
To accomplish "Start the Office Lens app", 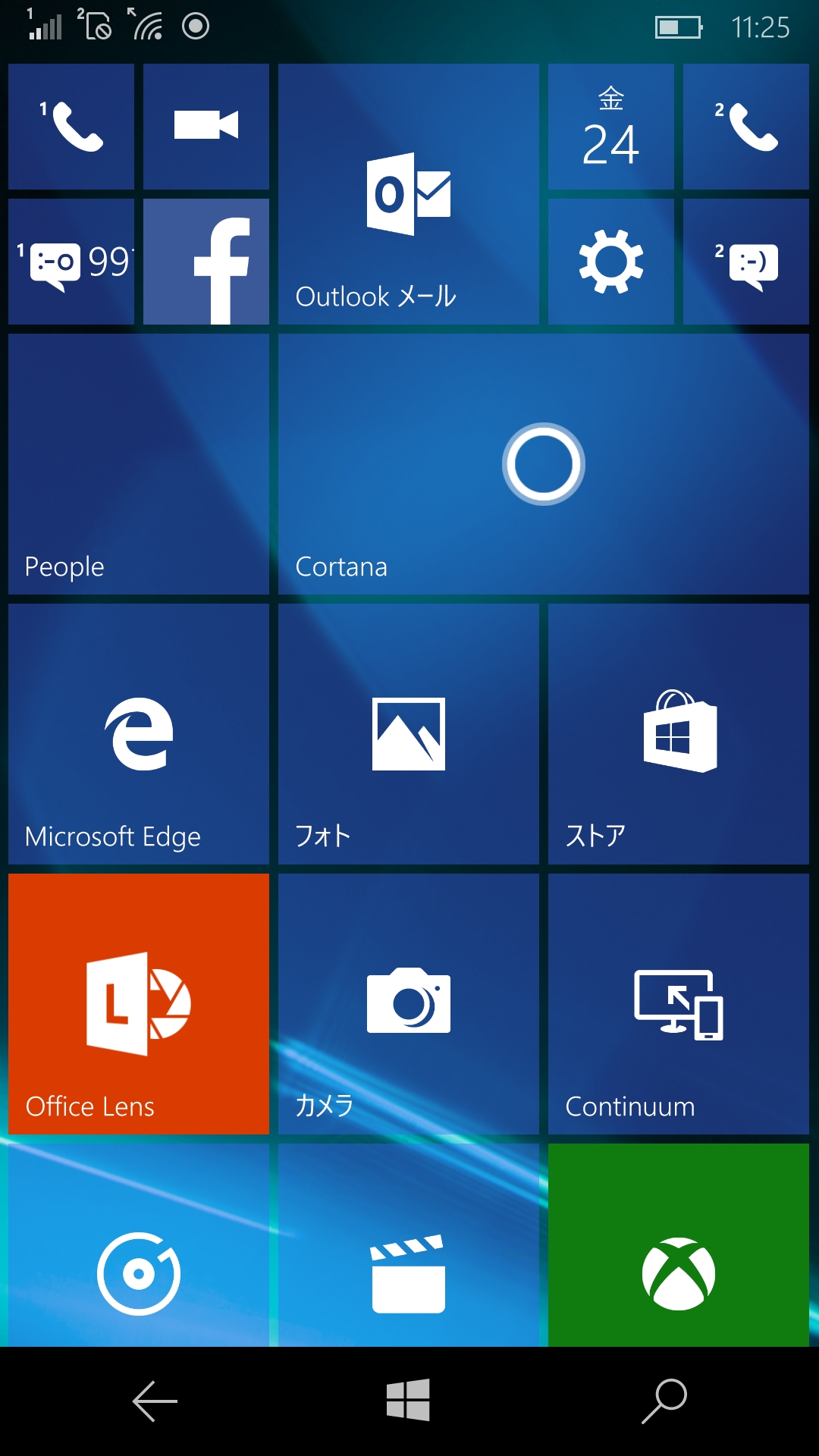I will pyautogui.click(x=138, y=1003).
